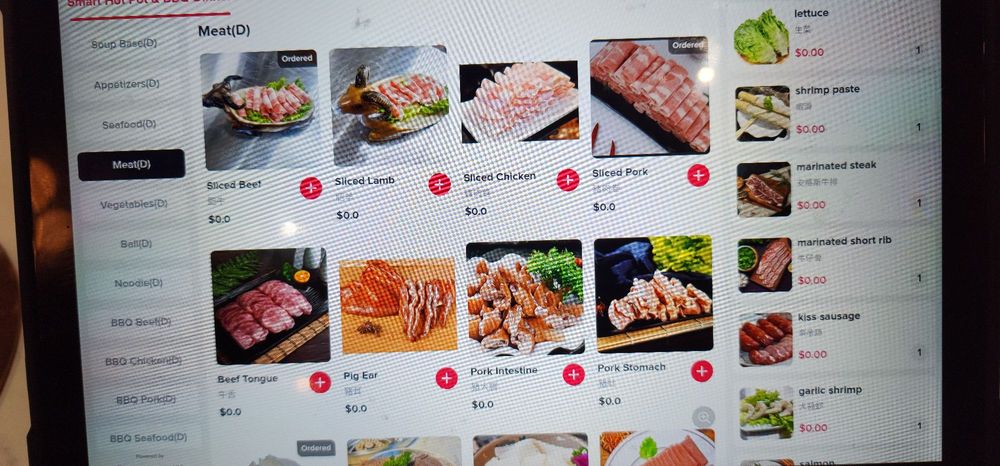1000x466 pixels.
Task: Add Pig Ear to the order
Action: tap(446, 378)
